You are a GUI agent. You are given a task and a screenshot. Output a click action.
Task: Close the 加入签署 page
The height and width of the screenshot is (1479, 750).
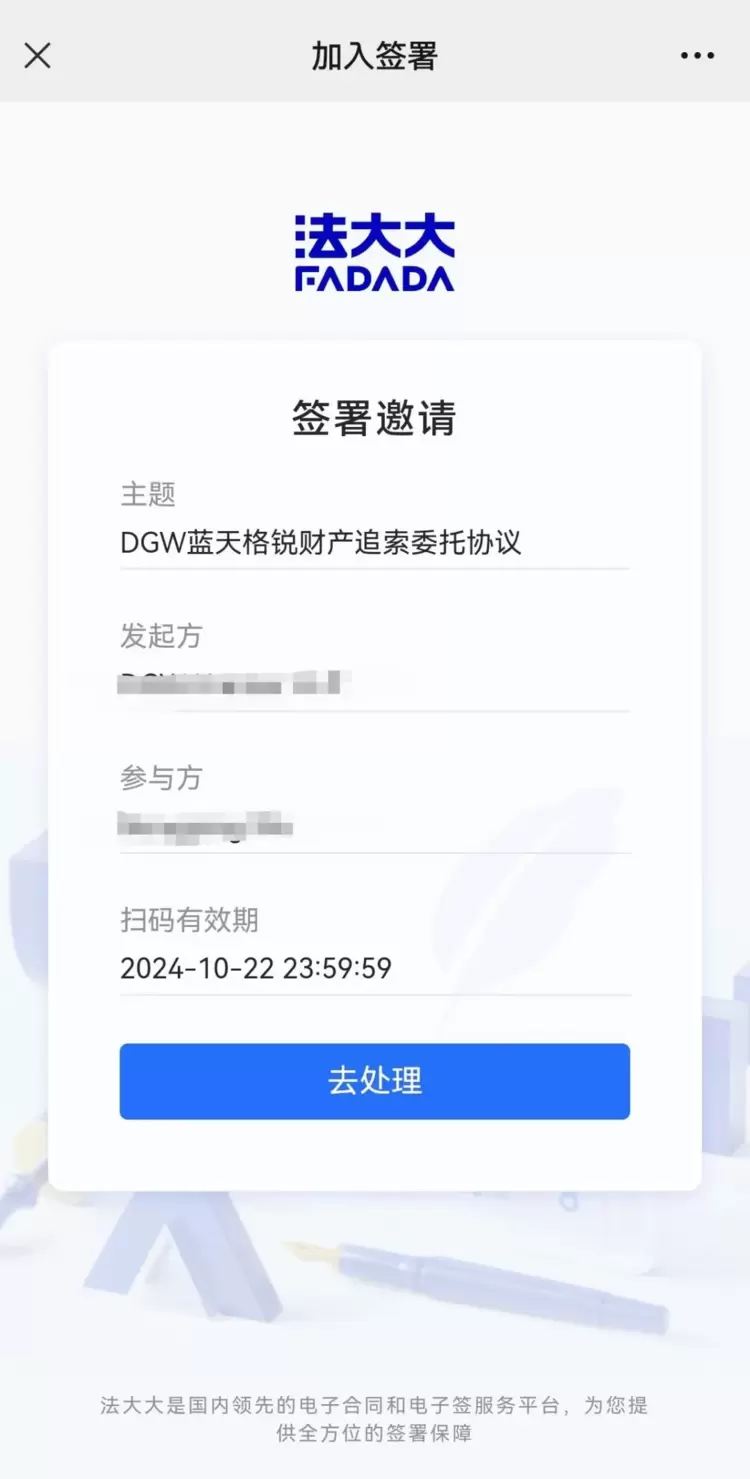pyautogui.click(x=37, y=55)
